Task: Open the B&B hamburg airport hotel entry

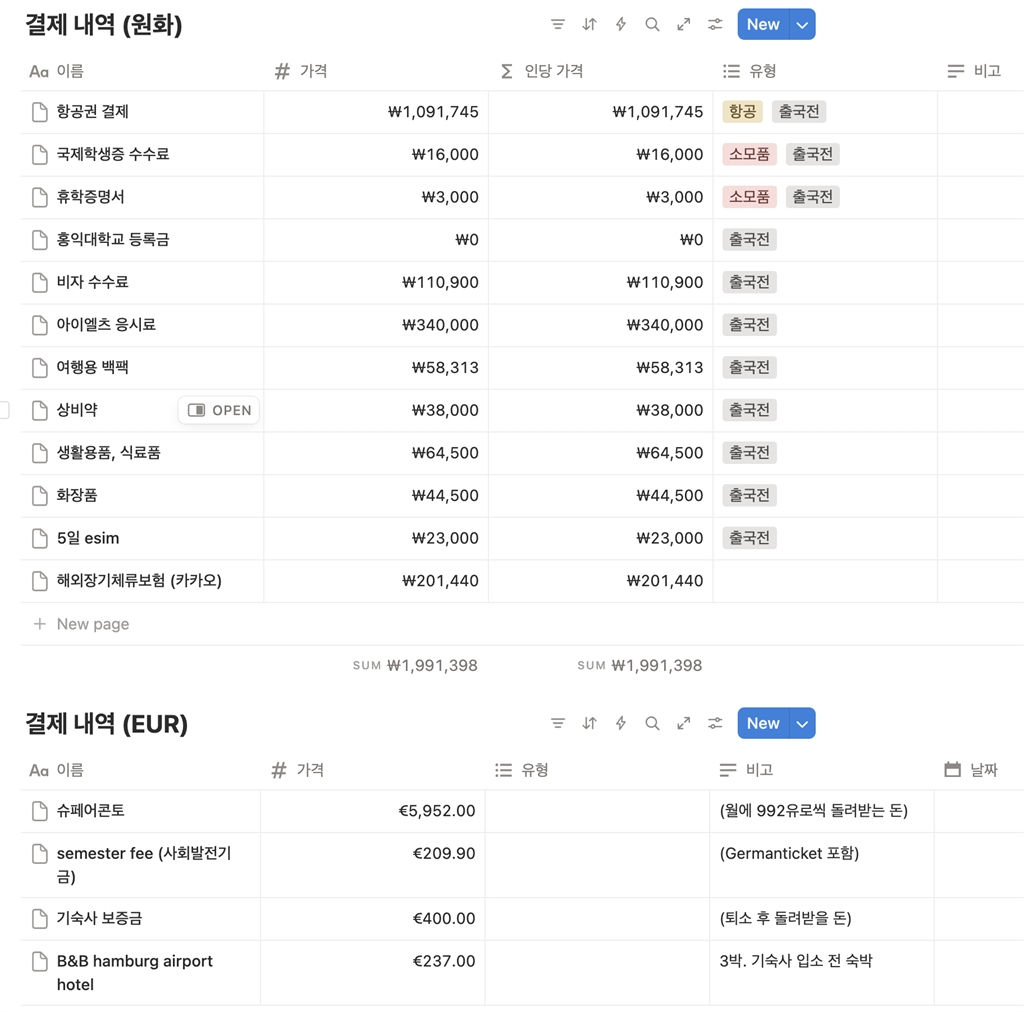Action: (x=134, y=961)
